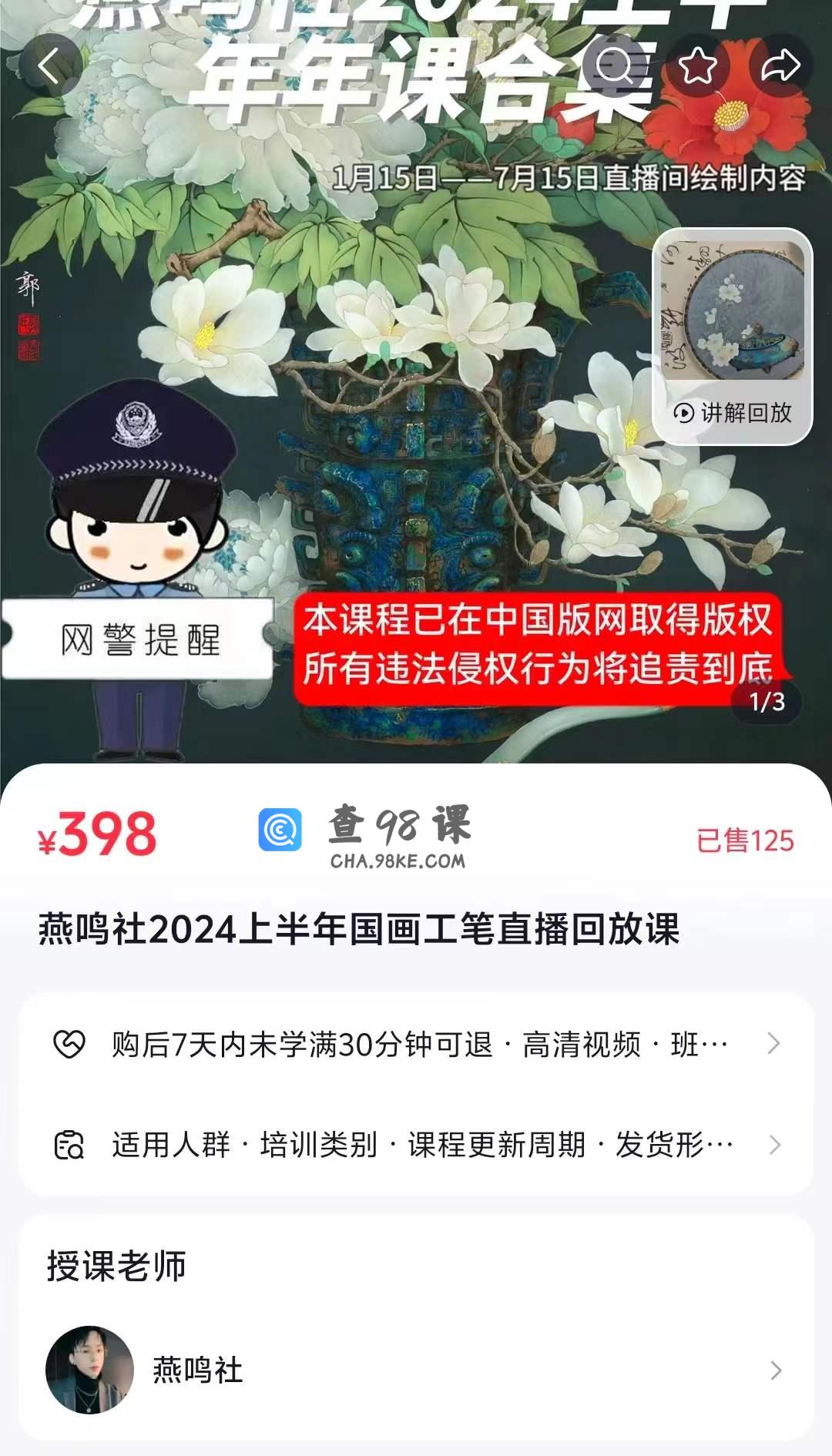View teacher 燕鸣社 profile
832x1456 pixels.
[x=416, y=1370]
